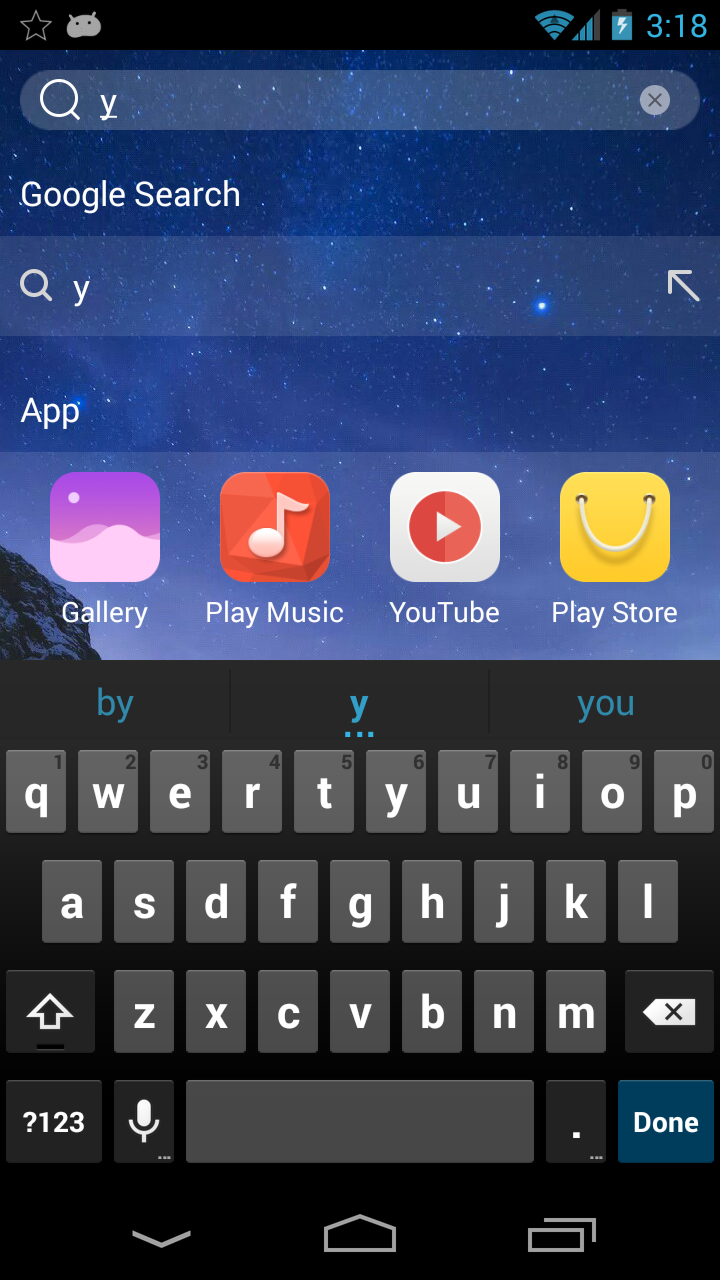Start voice input with microphone key
Viewport: 720px width, 1280px height.
(x=144, y=1122)
